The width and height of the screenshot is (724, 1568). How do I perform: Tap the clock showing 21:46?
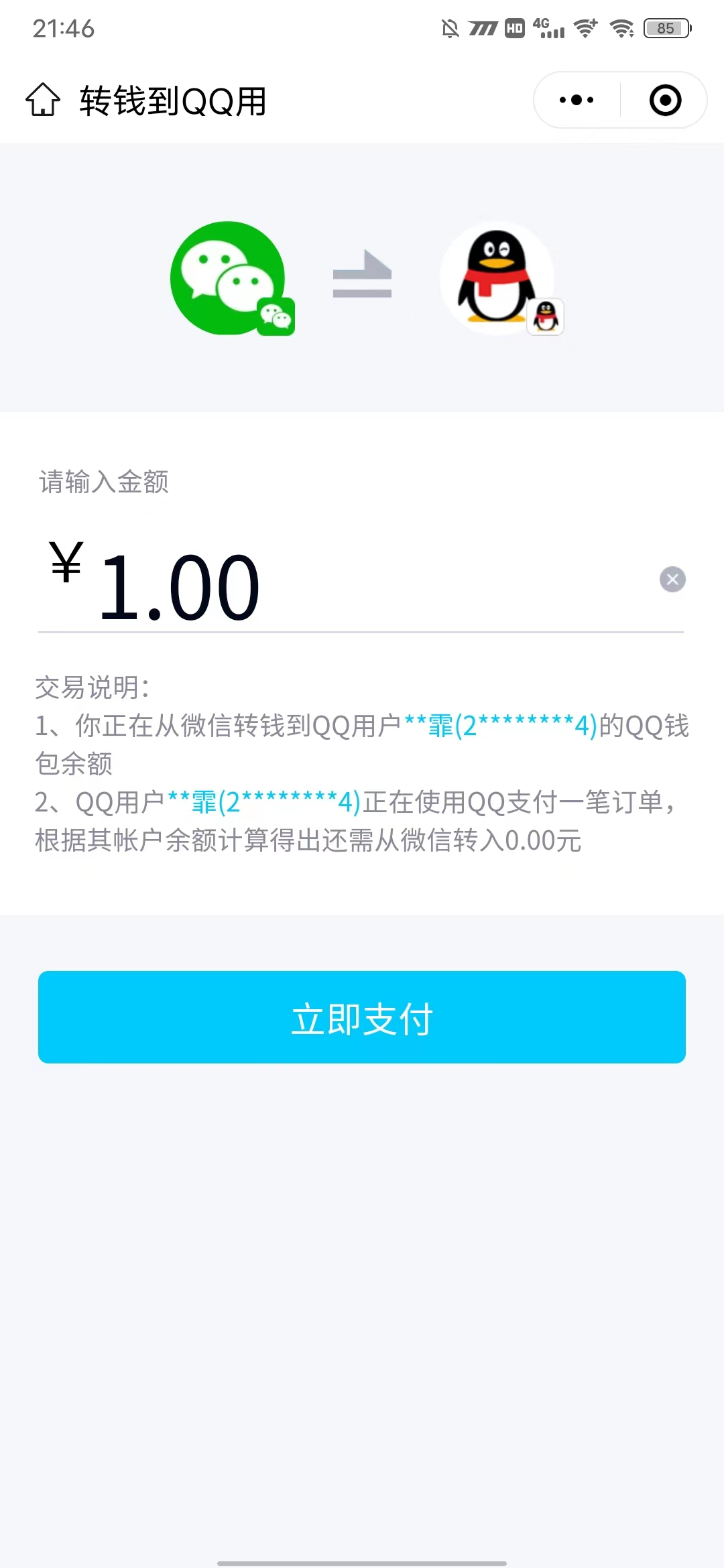[65, 28]
